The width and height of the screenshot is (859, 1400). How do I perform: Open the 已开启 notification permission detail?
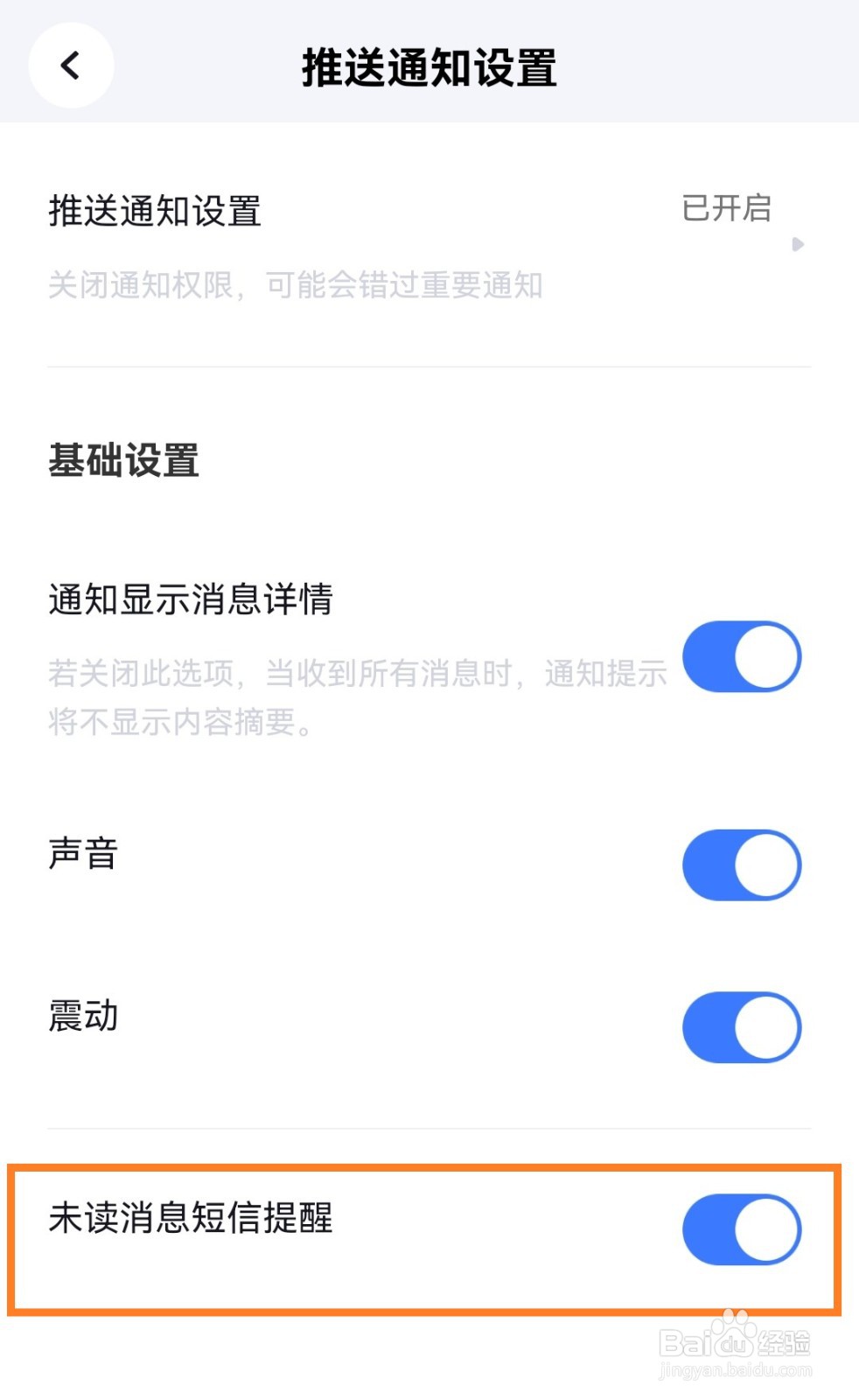(726, 210)
